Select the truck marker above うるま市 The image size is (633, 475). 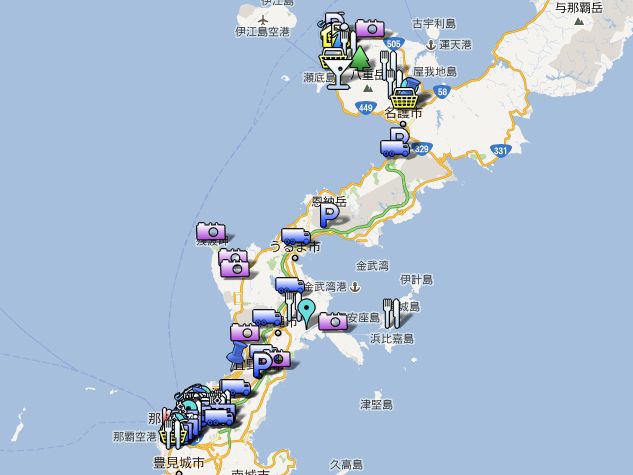tap(296, 236)
